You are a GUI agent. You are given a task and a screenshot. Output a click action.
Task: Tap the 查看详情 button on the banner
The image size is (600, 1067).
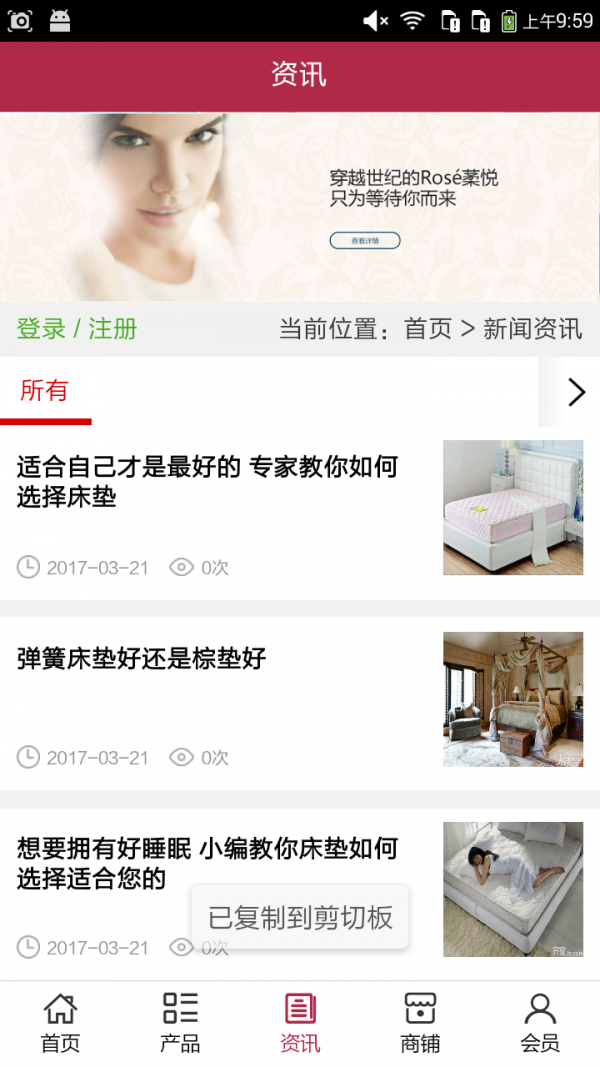(x=365, y=240)
